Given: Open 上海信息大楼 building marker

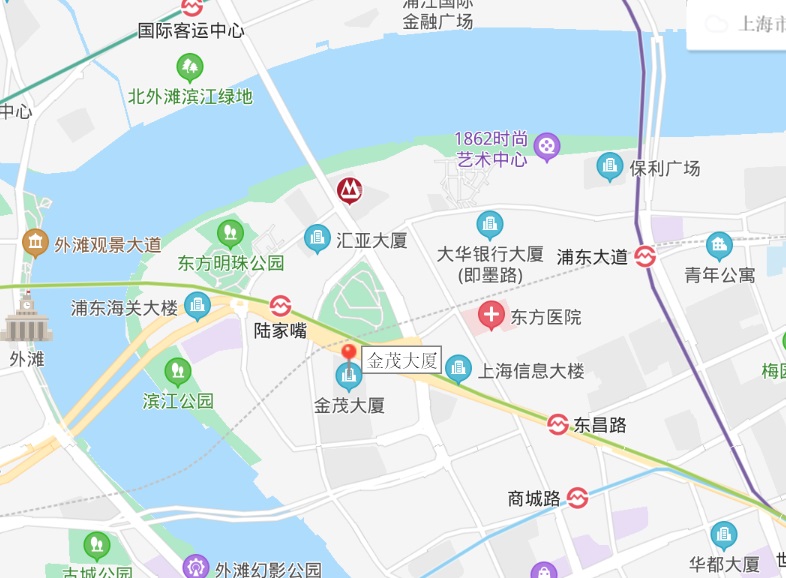Looking at the screenshot, I should pos(458,369).
